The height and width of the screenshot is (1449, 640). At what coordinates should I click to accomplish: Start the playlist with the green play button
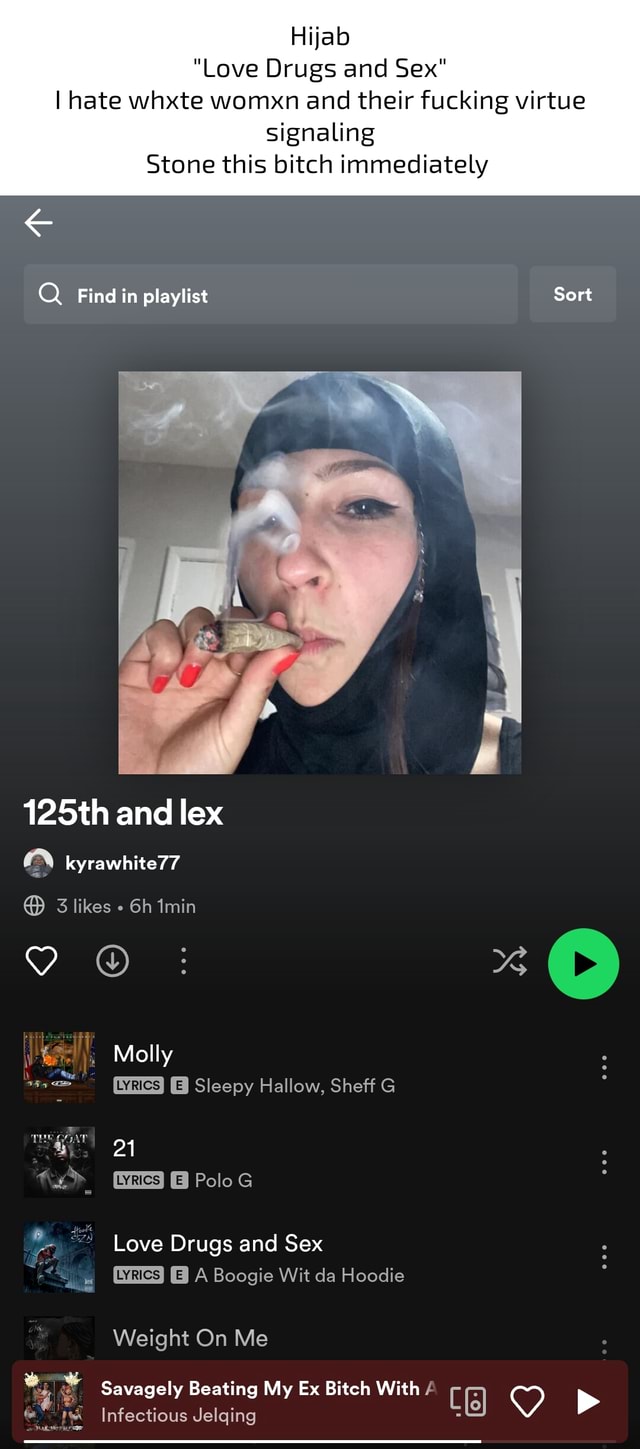point(584,964)
